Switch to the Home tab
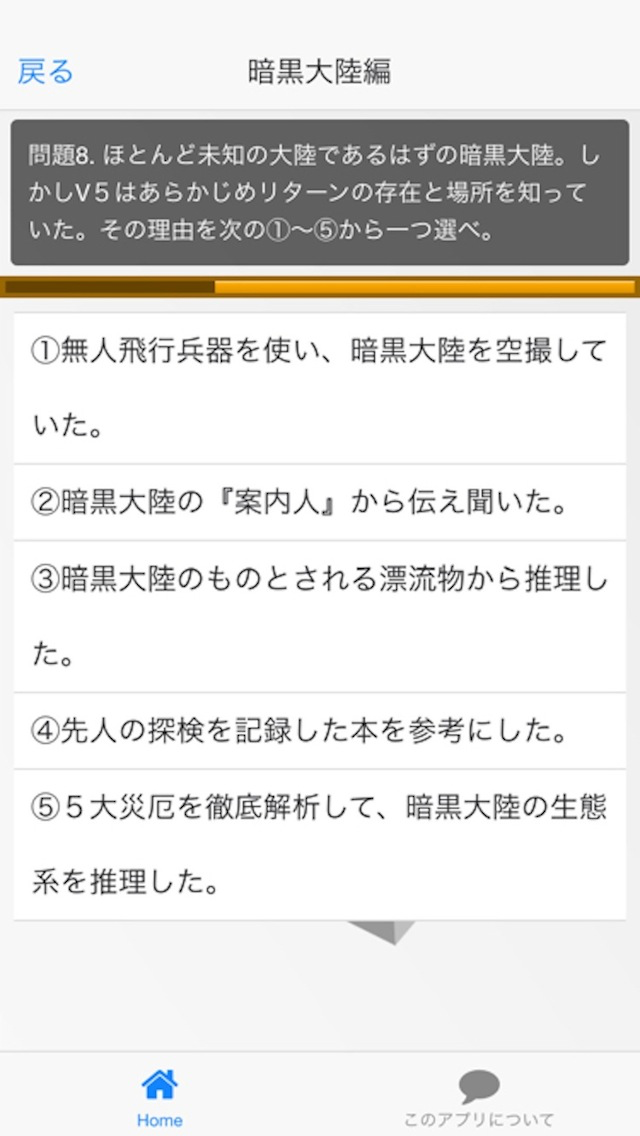Image resolution: width=640 pixels, height=1136 pixels. pos(159,1096)
